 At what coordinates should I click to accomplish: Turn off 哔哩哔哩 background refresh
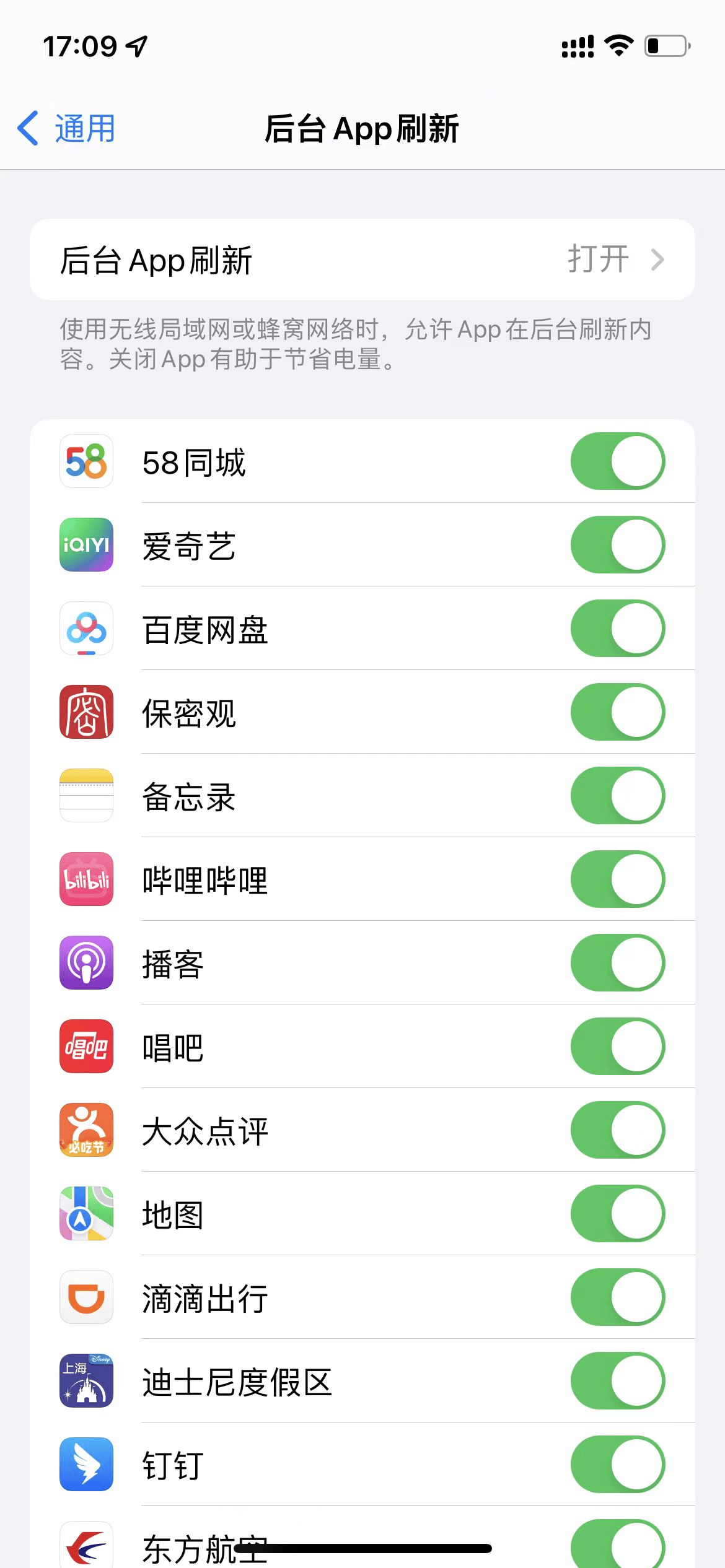(617, 879)
